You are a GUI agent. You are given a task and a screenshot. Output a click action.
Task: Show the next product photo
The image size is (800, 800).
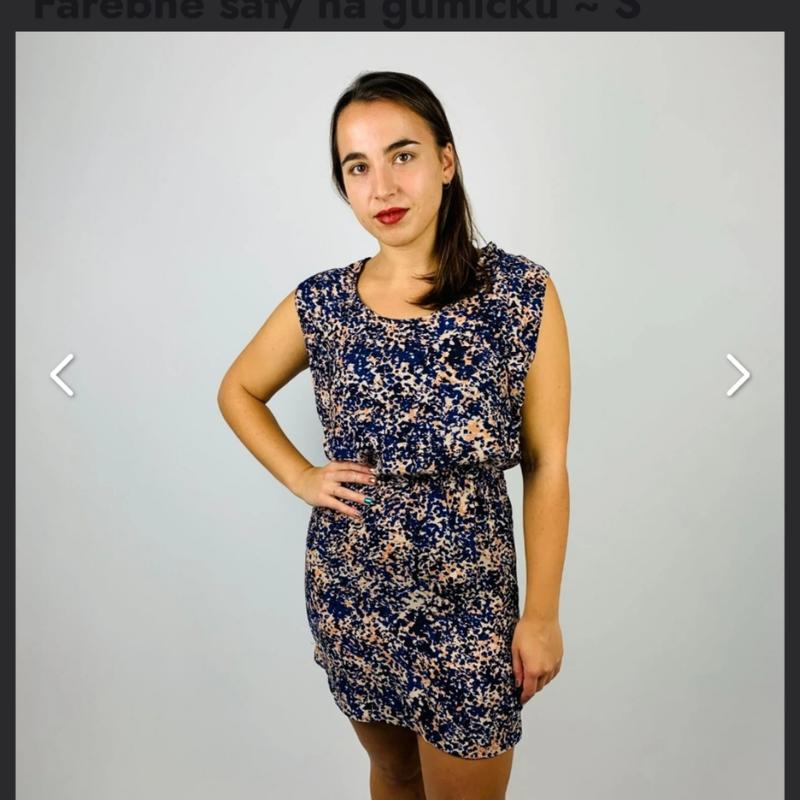pyautogui.click(x=737, y=375)
